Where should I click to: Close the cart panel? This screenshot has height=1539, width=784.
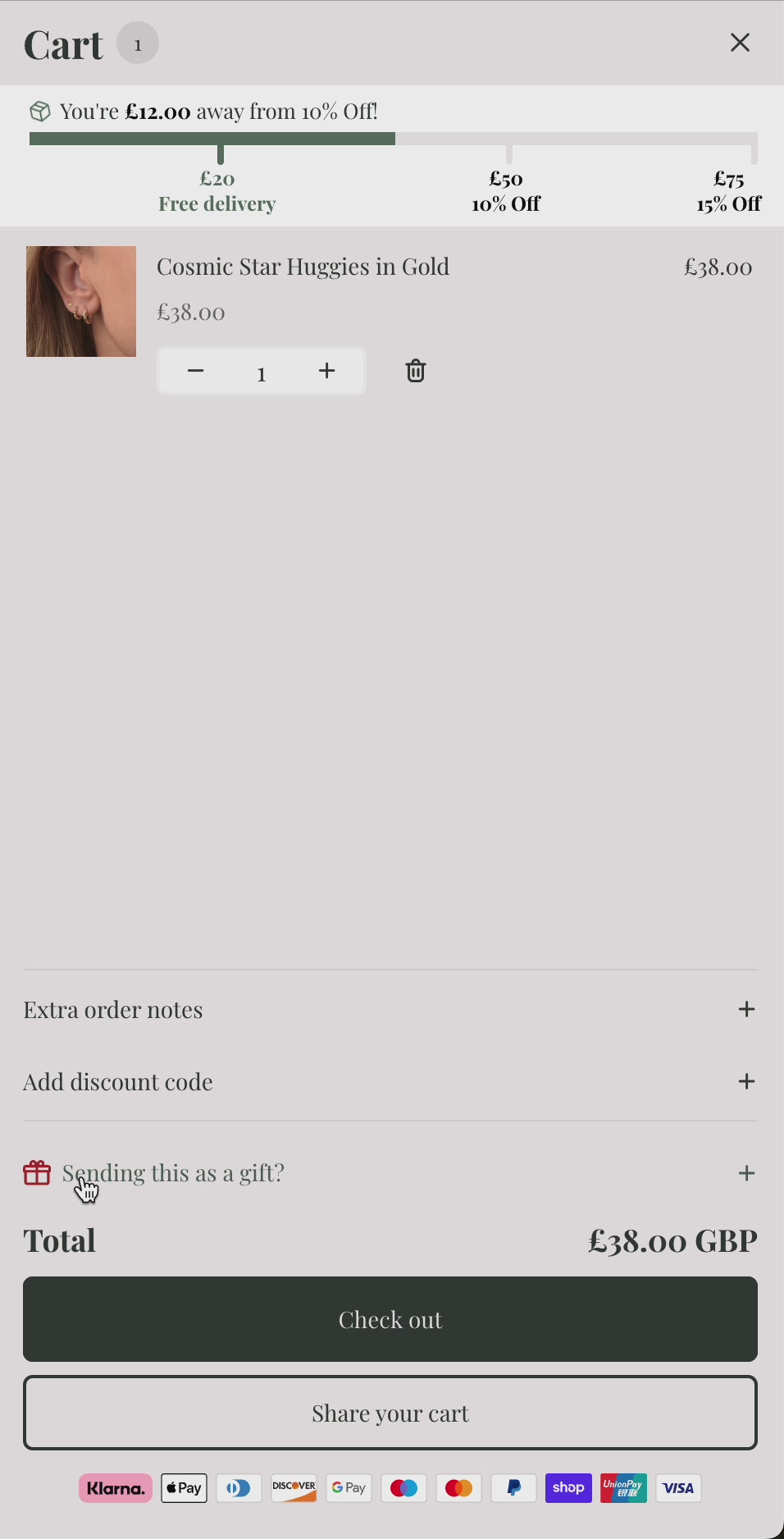[740, 43]
